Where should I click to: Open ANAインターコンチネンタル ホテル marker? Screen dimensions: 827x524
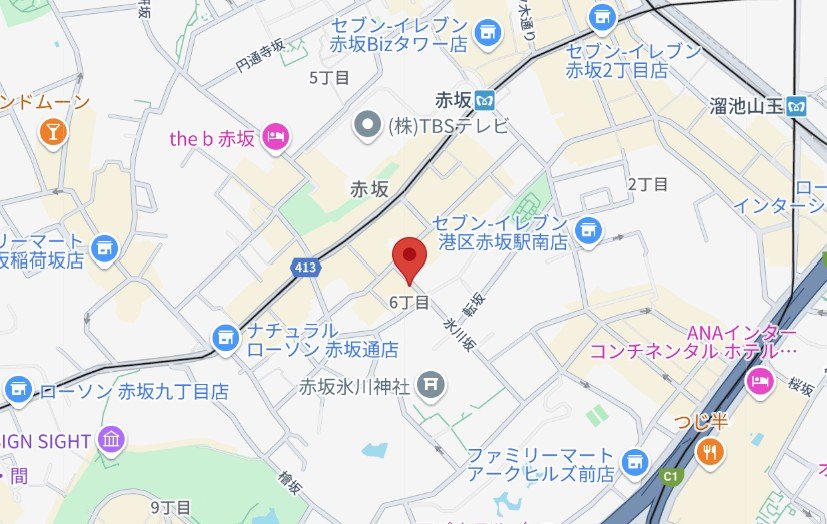coord(760,379)
